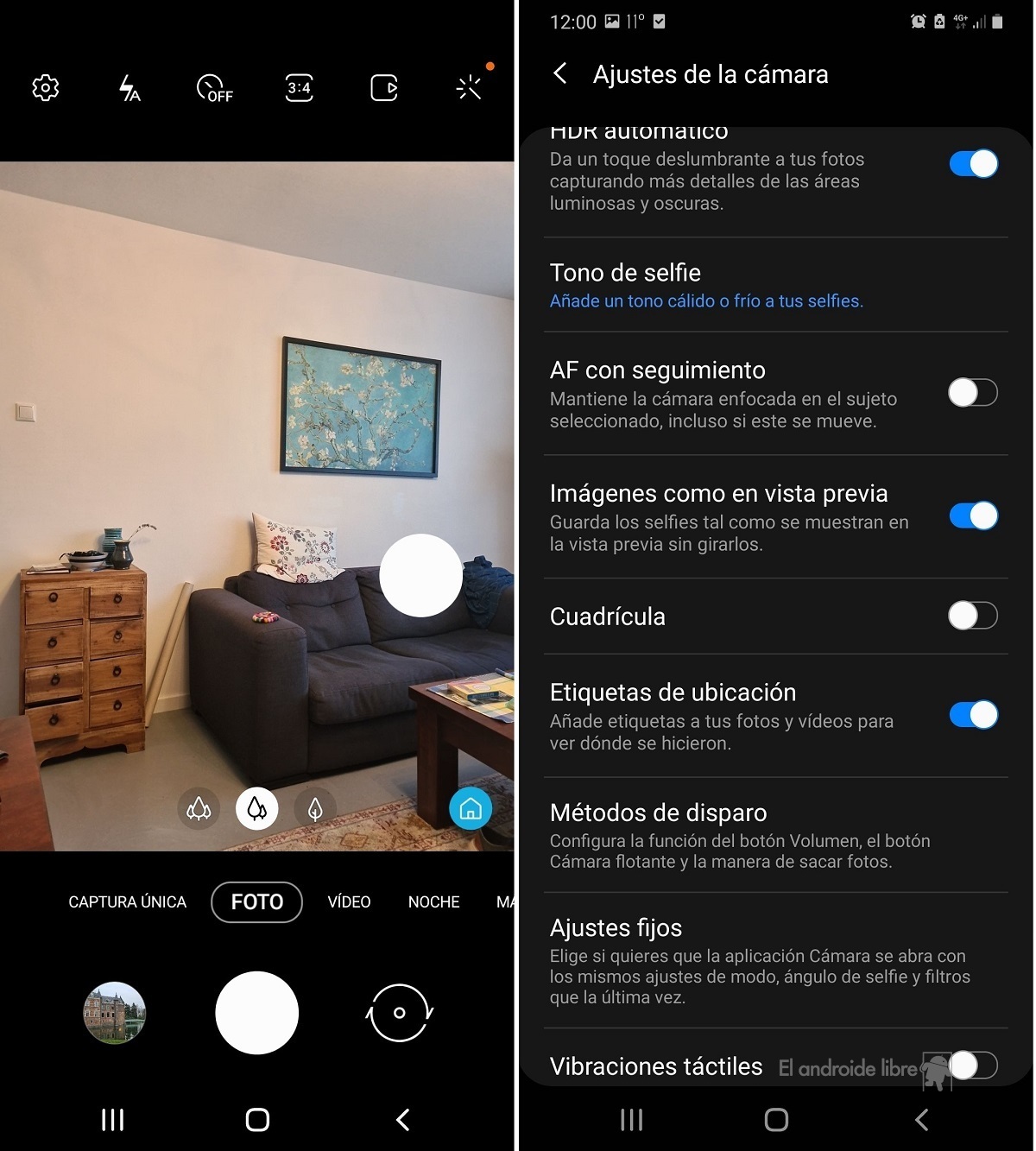Screen dimensions: 1036x1151
Task: Toggle the motion photo icon
Action: (383, 87)
